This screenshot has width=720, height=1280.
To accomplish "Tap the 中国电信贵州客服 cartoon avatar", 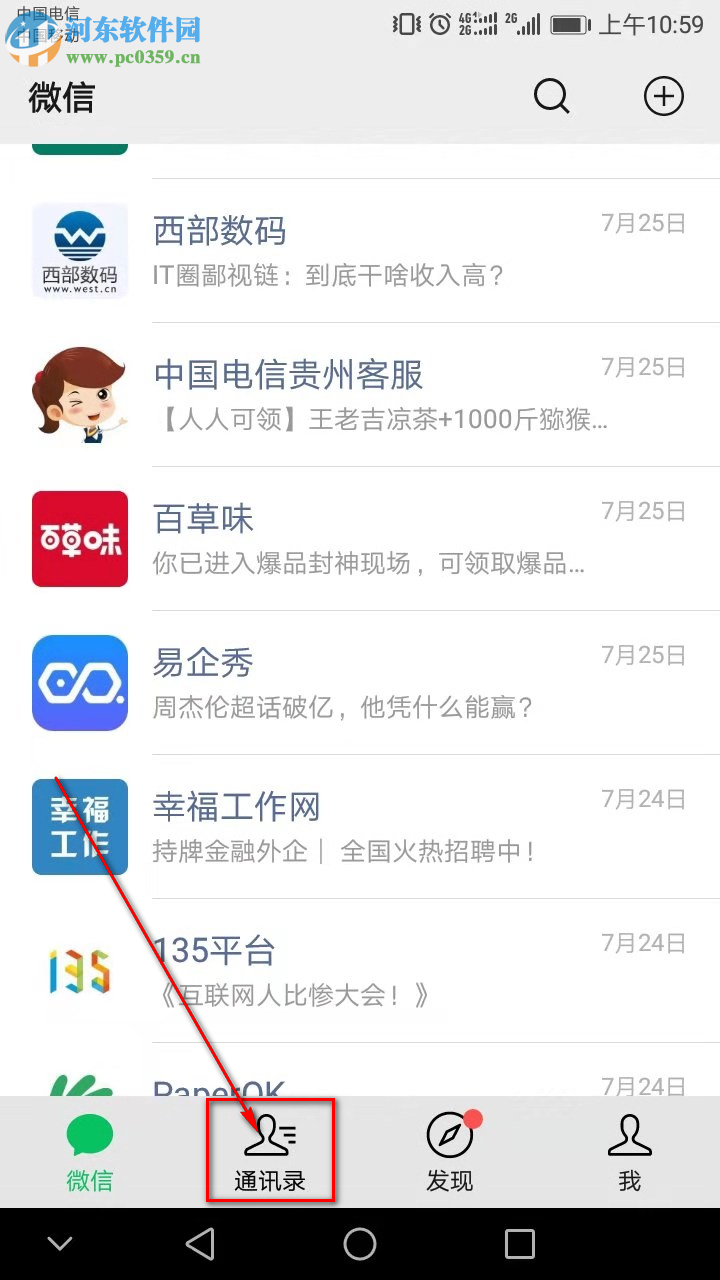I will click(80, 394).
